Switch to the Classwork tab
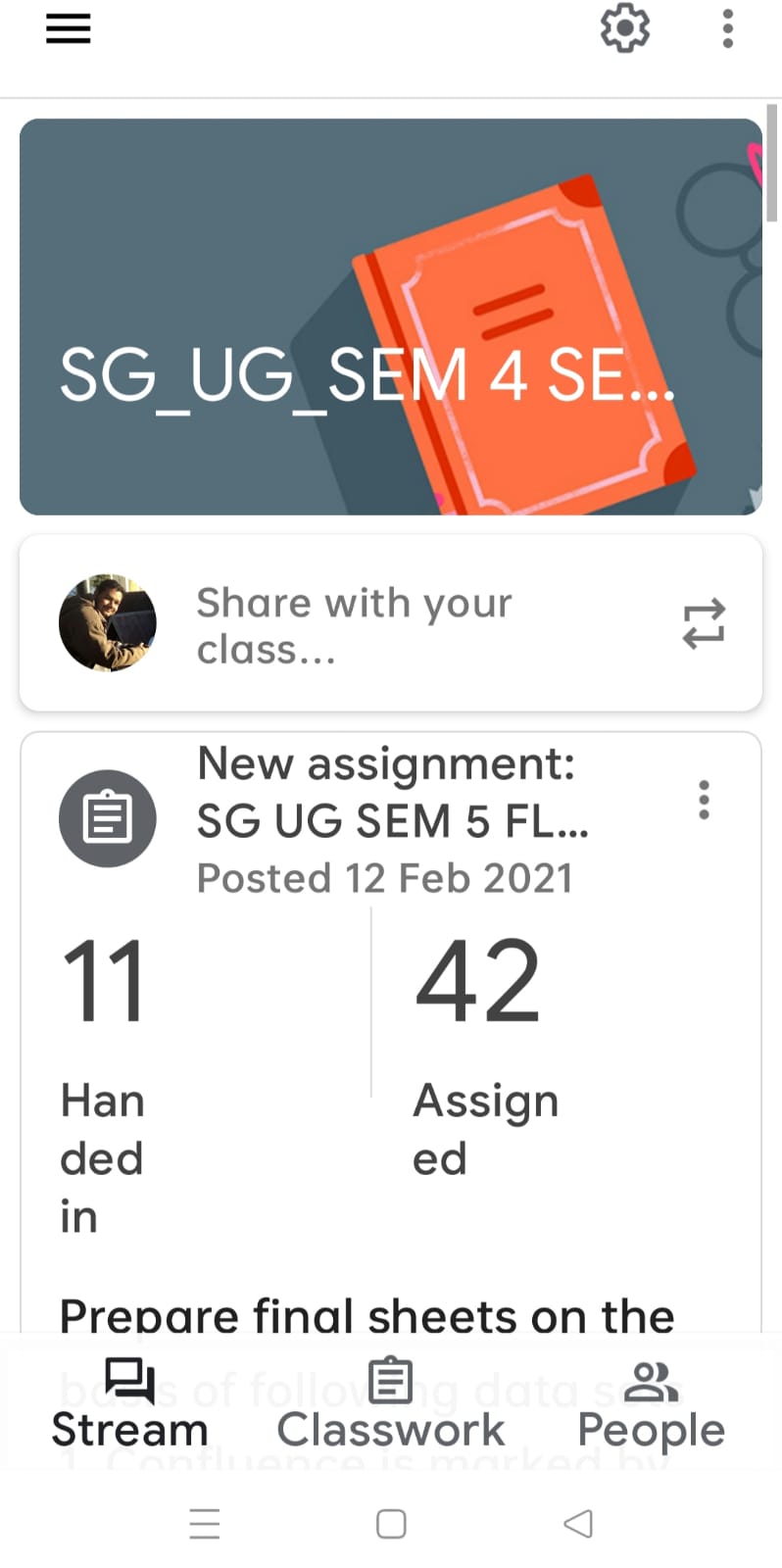Image resolution: width=782 pixels, height=1568 pixels. click(390, 1404)
